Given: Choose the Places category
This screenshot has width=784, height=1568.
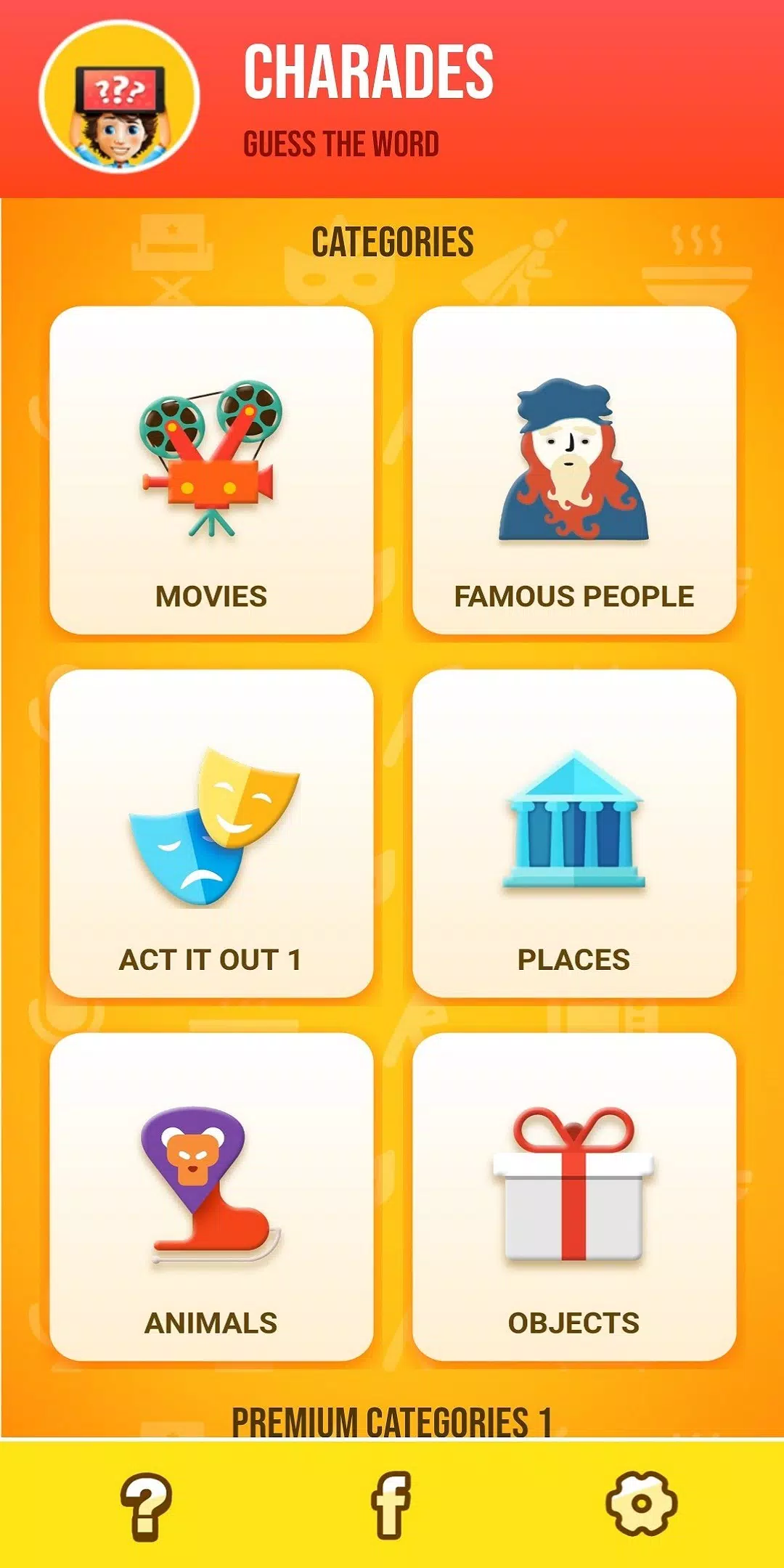Looking at the screenshot, I should pyautogui.click(x=574, y=833).
